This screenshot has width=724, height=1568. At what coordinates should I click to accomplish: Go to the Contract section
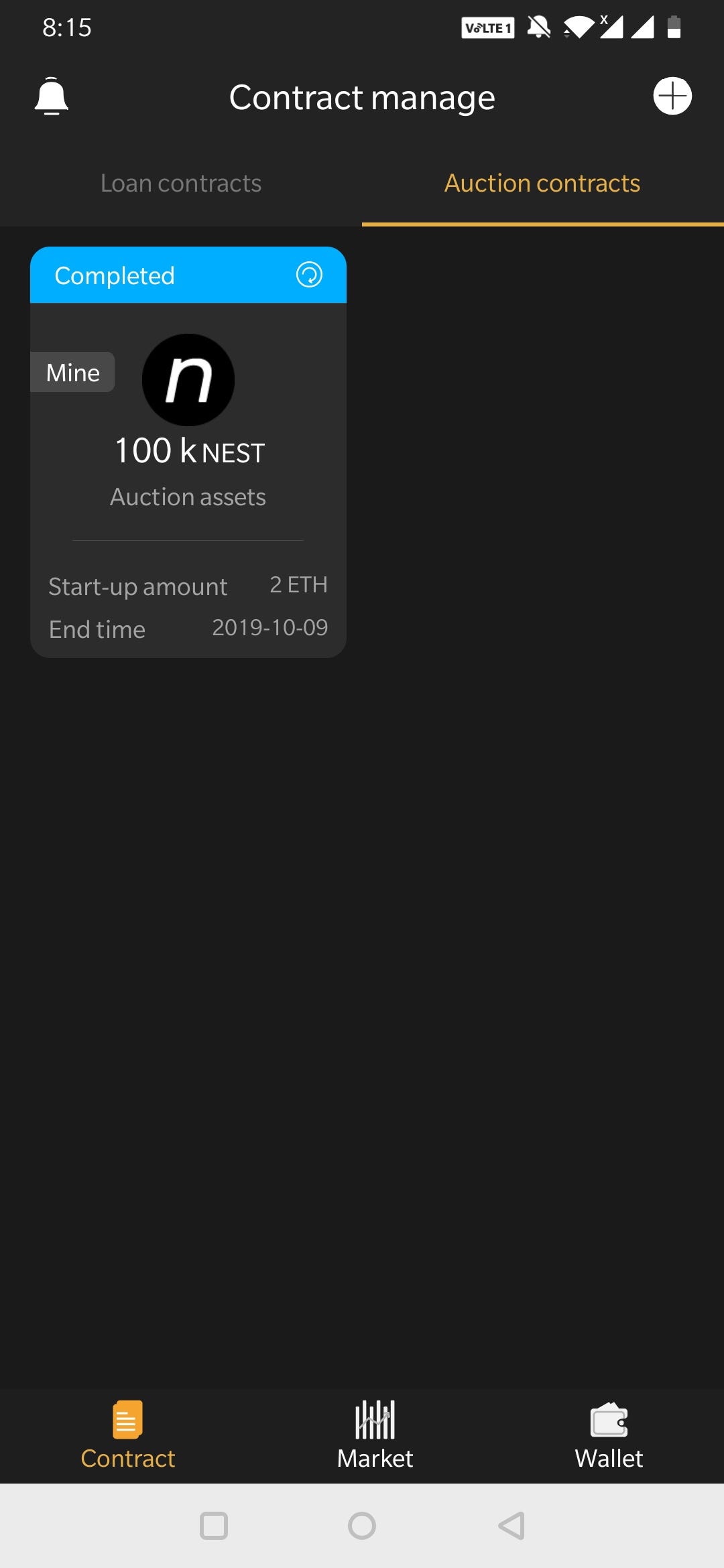click(x=127, y=1435)
